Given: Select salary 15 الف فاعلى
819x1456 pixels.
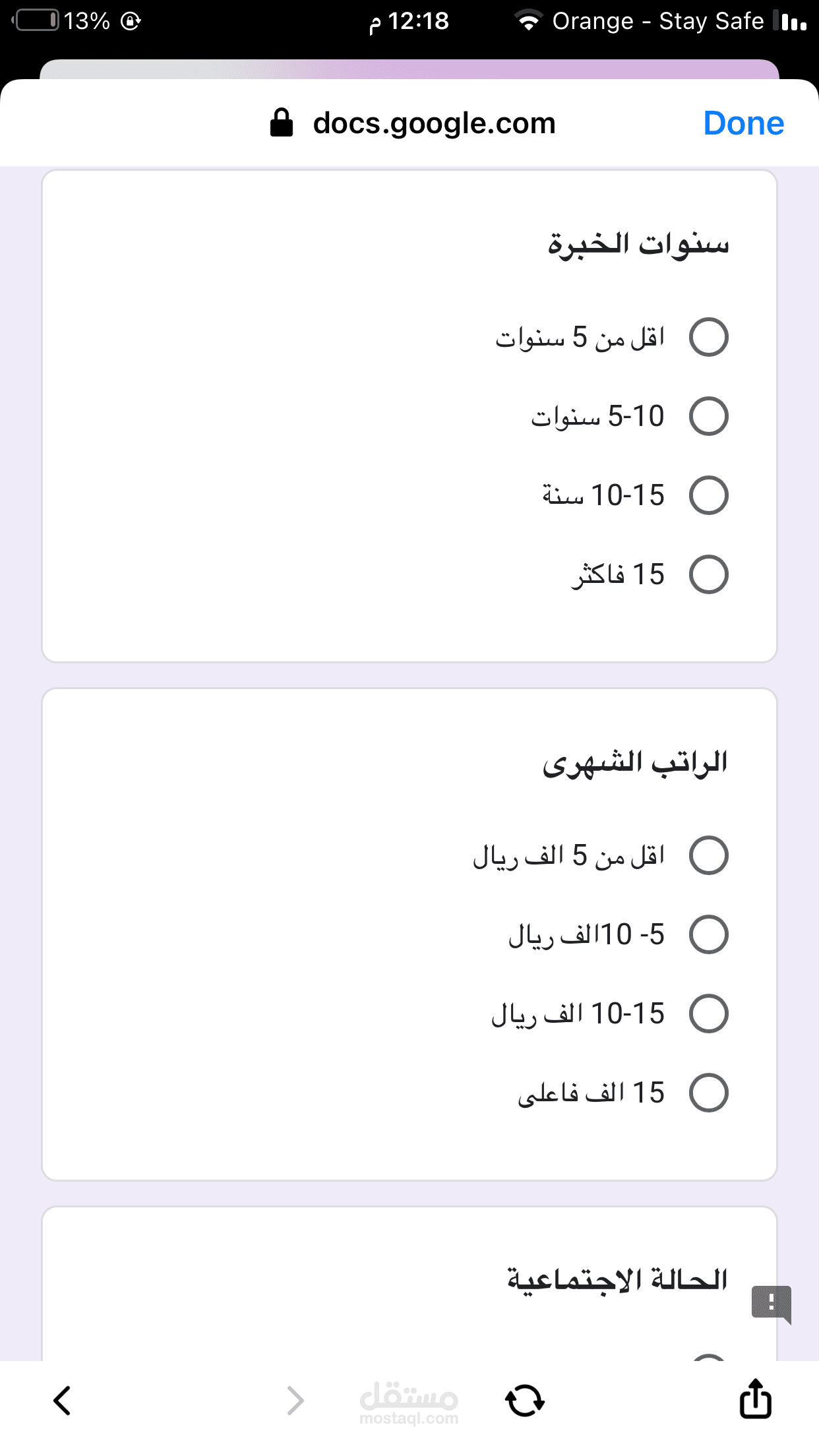Looking at the screenshot, I should click(708, 1093).
